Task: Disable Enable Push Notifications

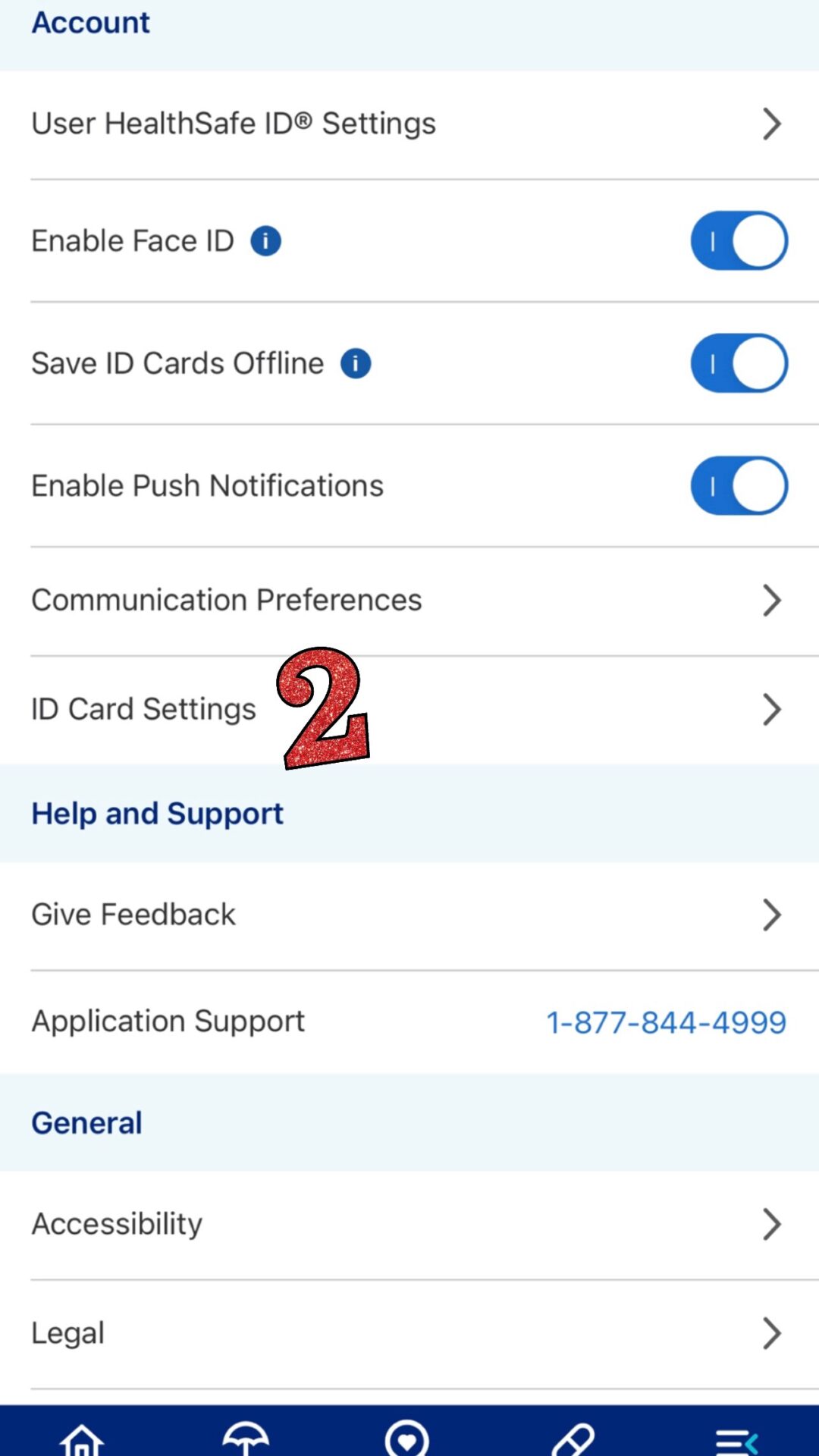Action: (738, 486)
